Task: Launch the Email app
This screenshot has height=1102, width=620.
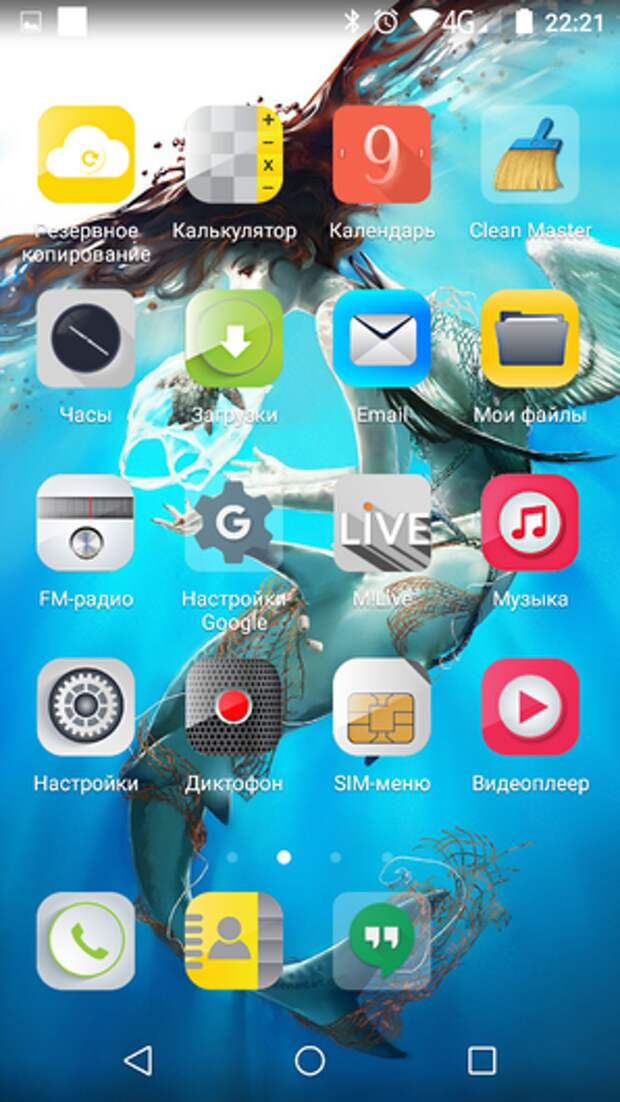Action: 382,339
